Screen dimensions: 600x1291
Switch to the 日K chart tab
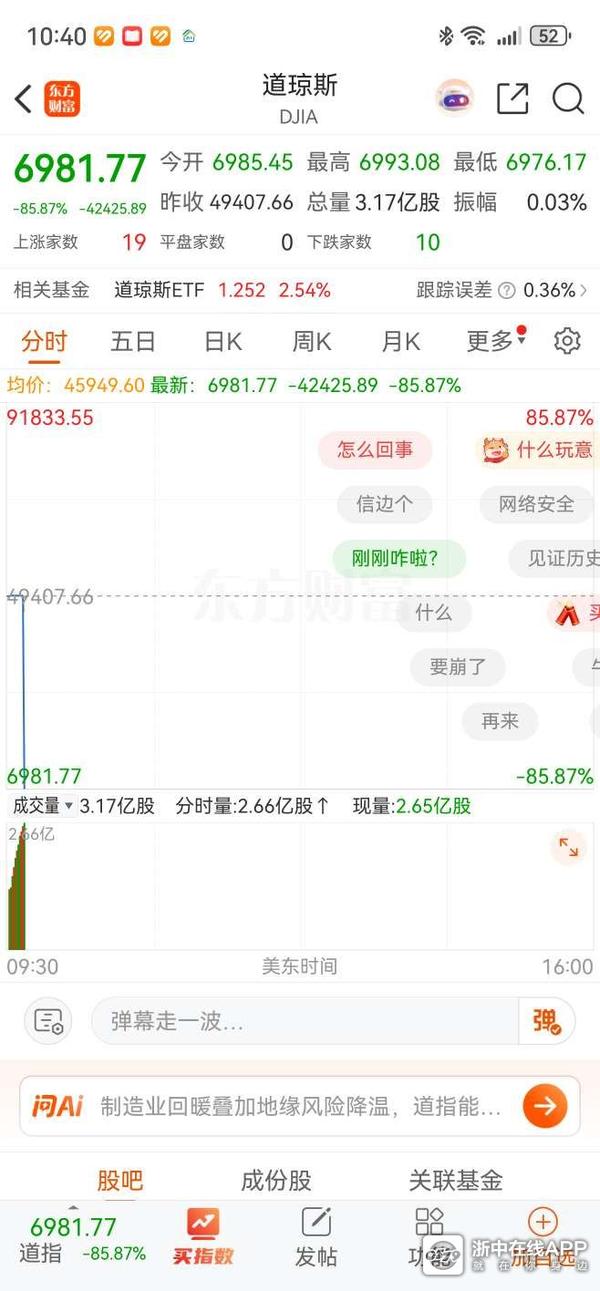(222, 341)
